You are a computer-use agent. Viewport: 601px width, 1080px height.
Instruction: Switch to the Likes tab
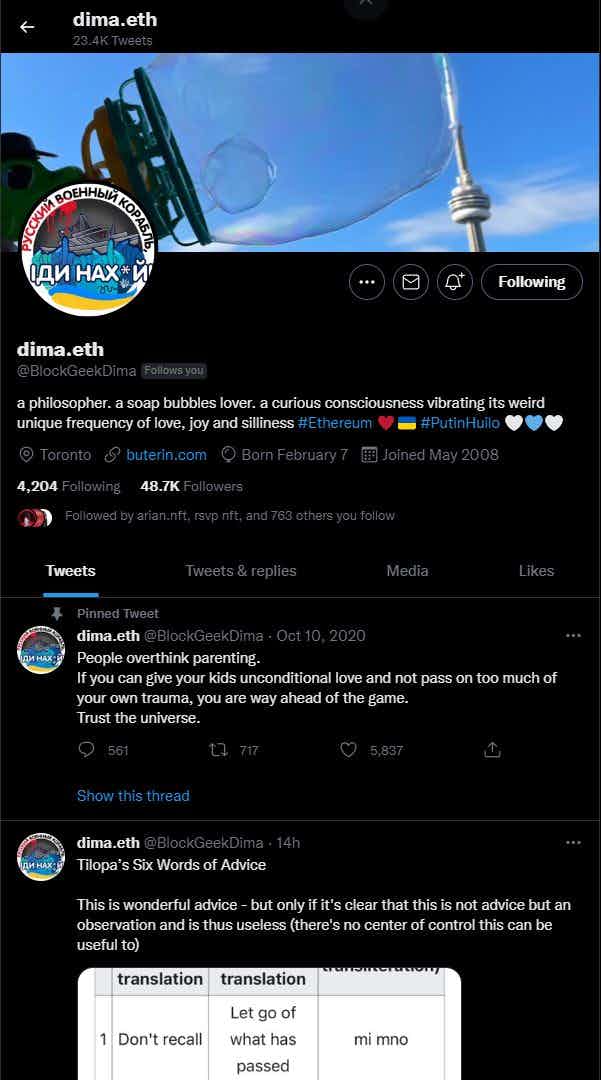point(536,571)
